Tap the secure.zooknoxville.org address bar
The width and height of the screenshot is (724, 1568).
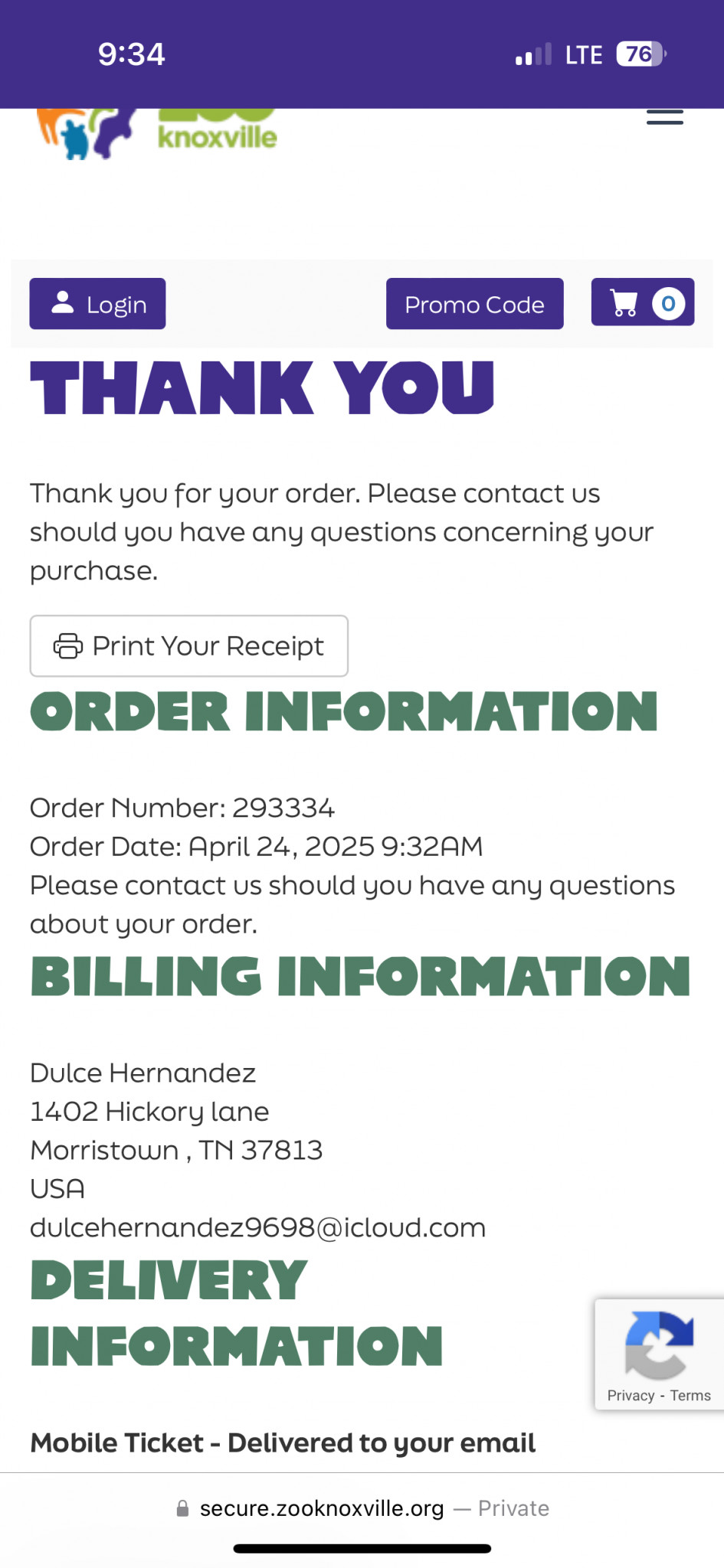click(362, 1508)
